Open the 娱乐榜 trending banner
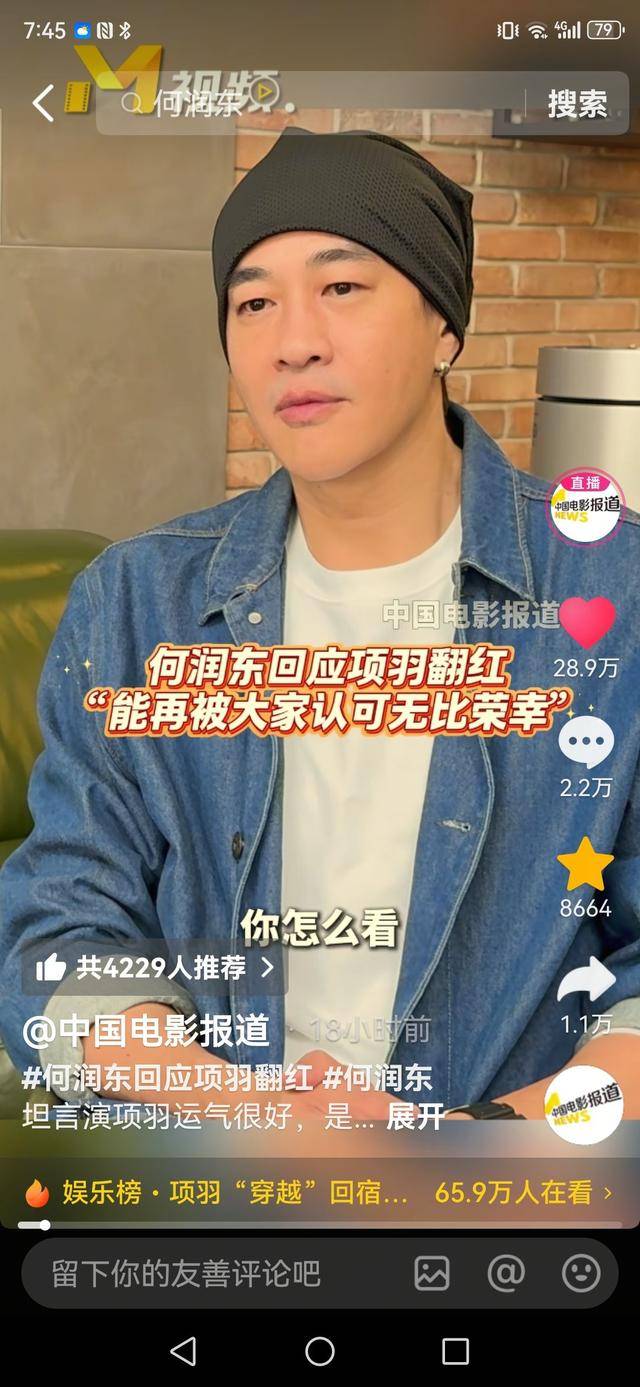Viewport: 640px width, 1387px height. click(320, 1192)
